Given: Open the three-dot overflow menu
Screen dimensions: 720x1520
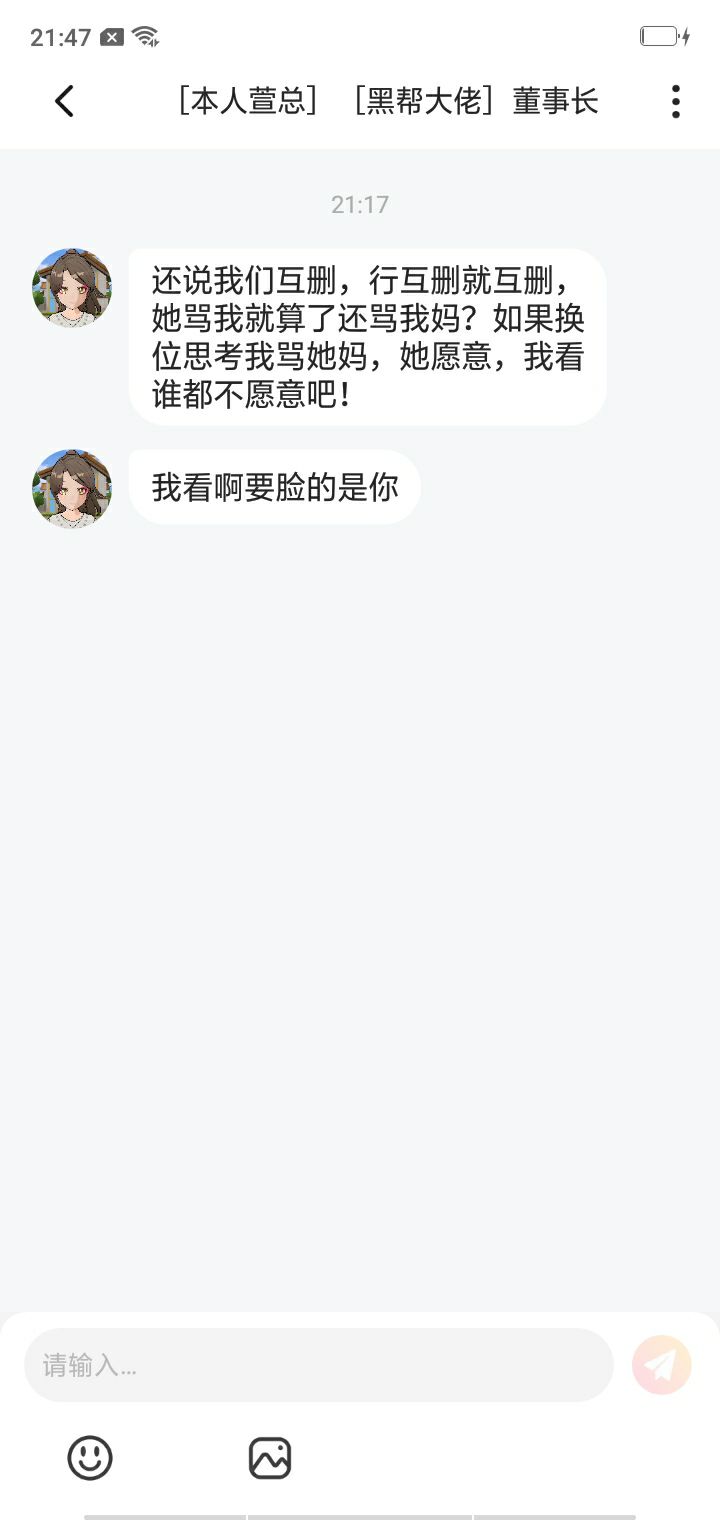Looking at the screenshot, I should click(x=676, y=101).
